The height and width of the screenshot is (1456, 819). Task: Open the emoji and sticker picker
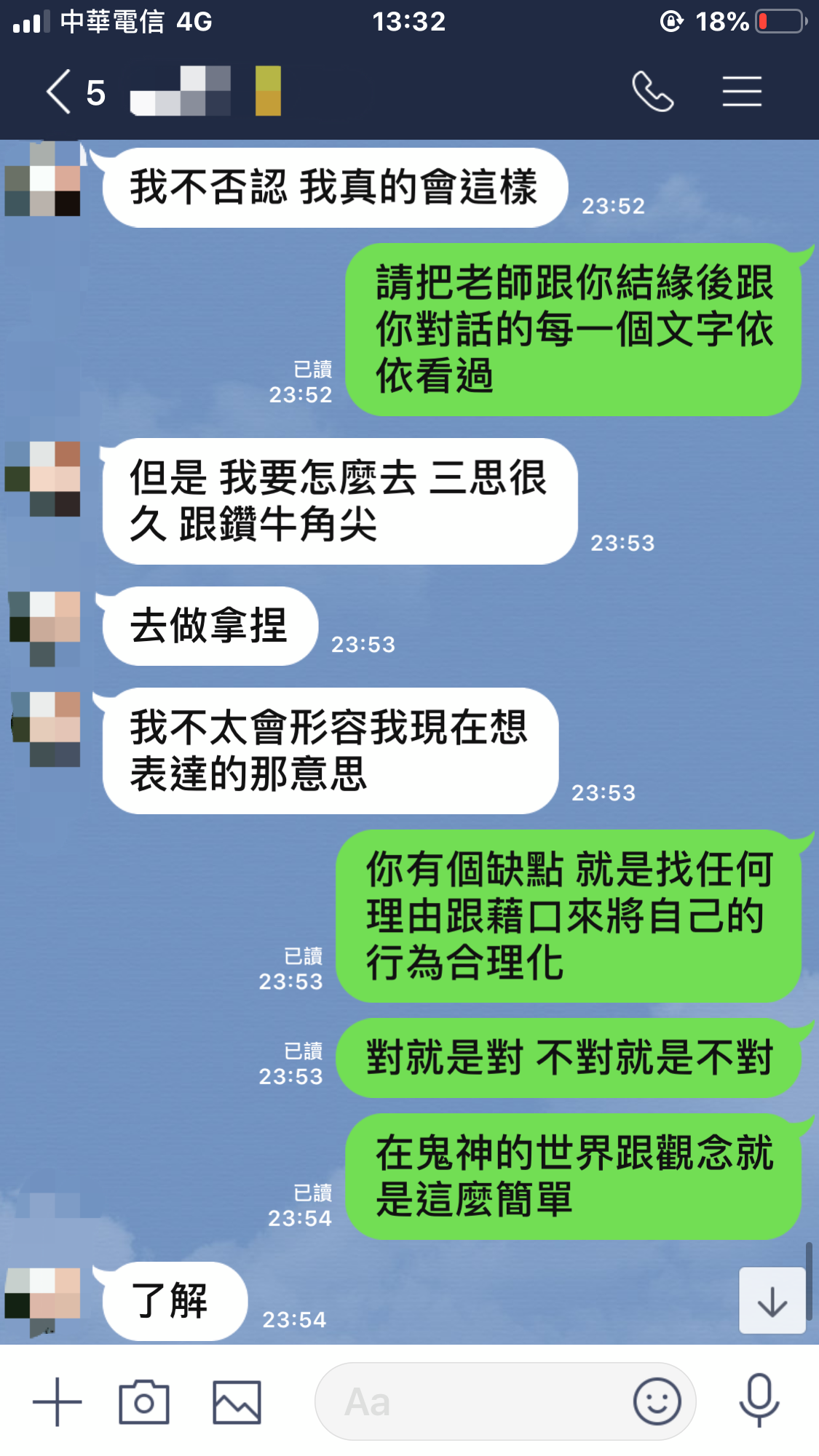[657, 1401]
